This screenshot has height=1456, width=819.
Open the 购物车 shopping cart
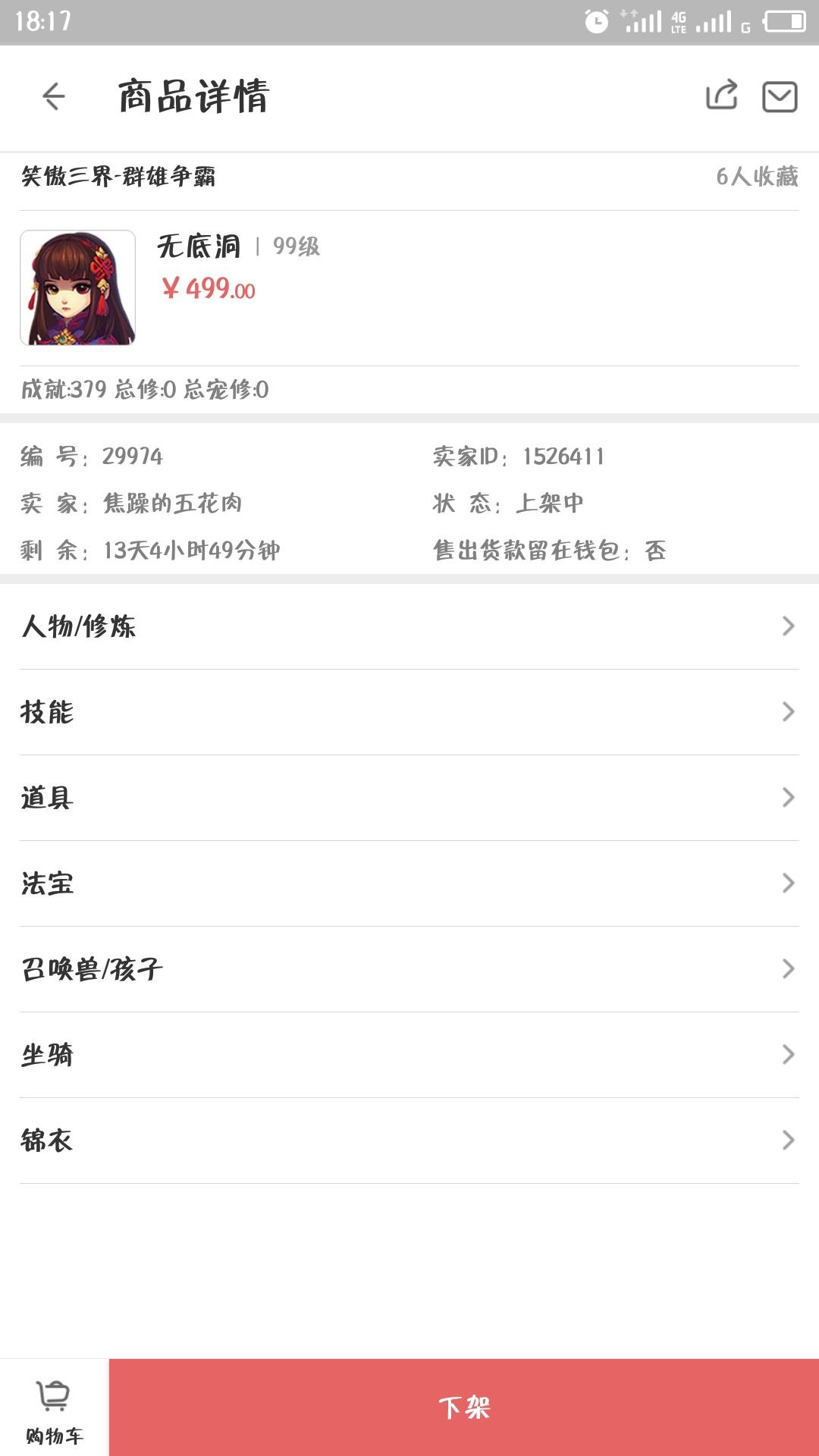[54, 1409]
